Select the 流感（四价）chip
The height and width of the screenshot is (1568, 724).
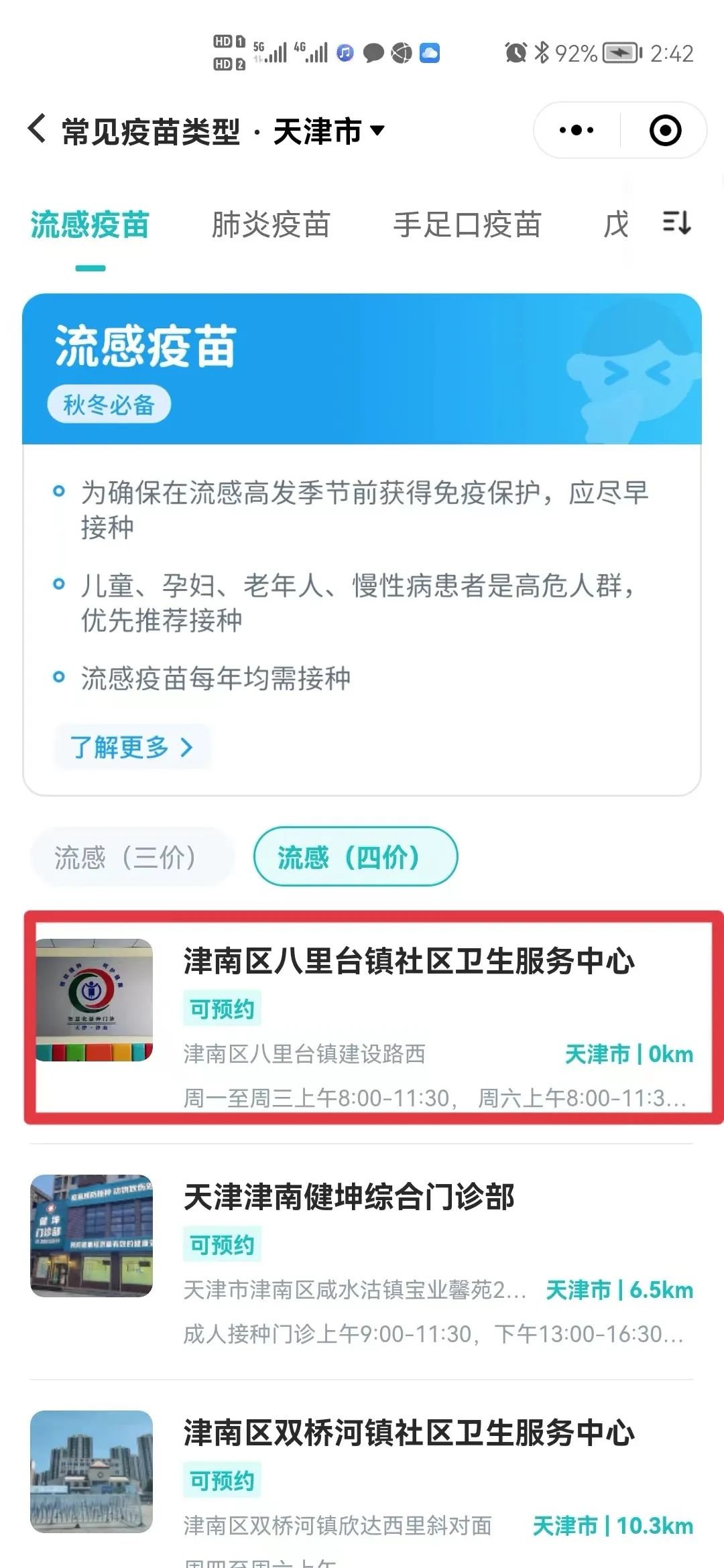click(x=355, y=857)
